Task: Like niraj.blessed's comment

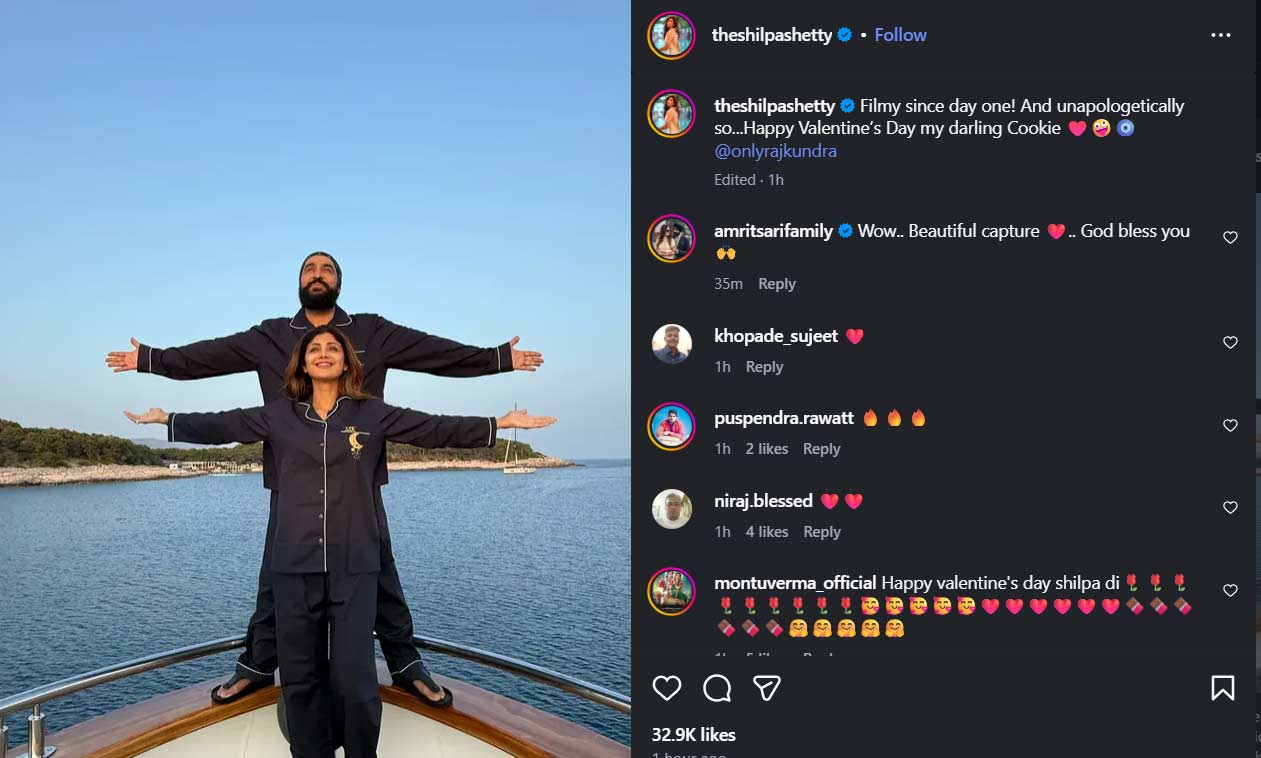Action: 1230,508
